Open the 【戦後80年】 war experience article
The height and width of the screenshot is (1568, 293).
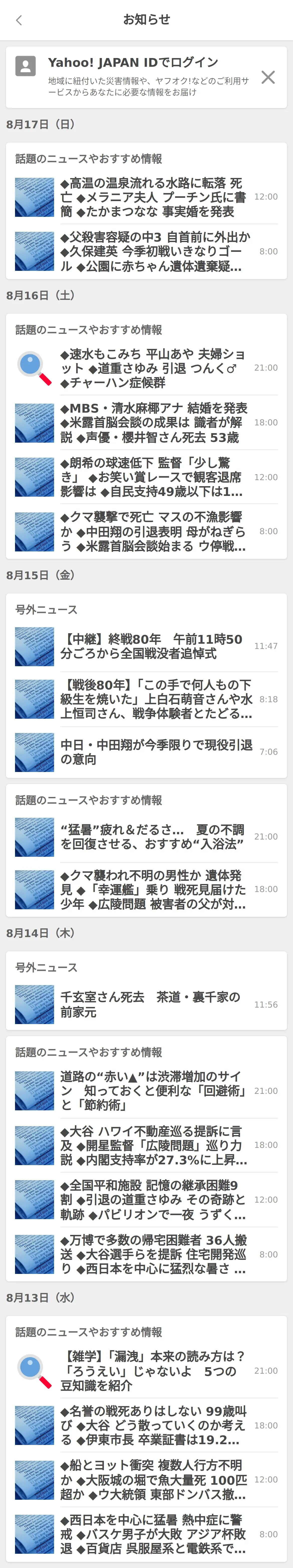point(152,699)
